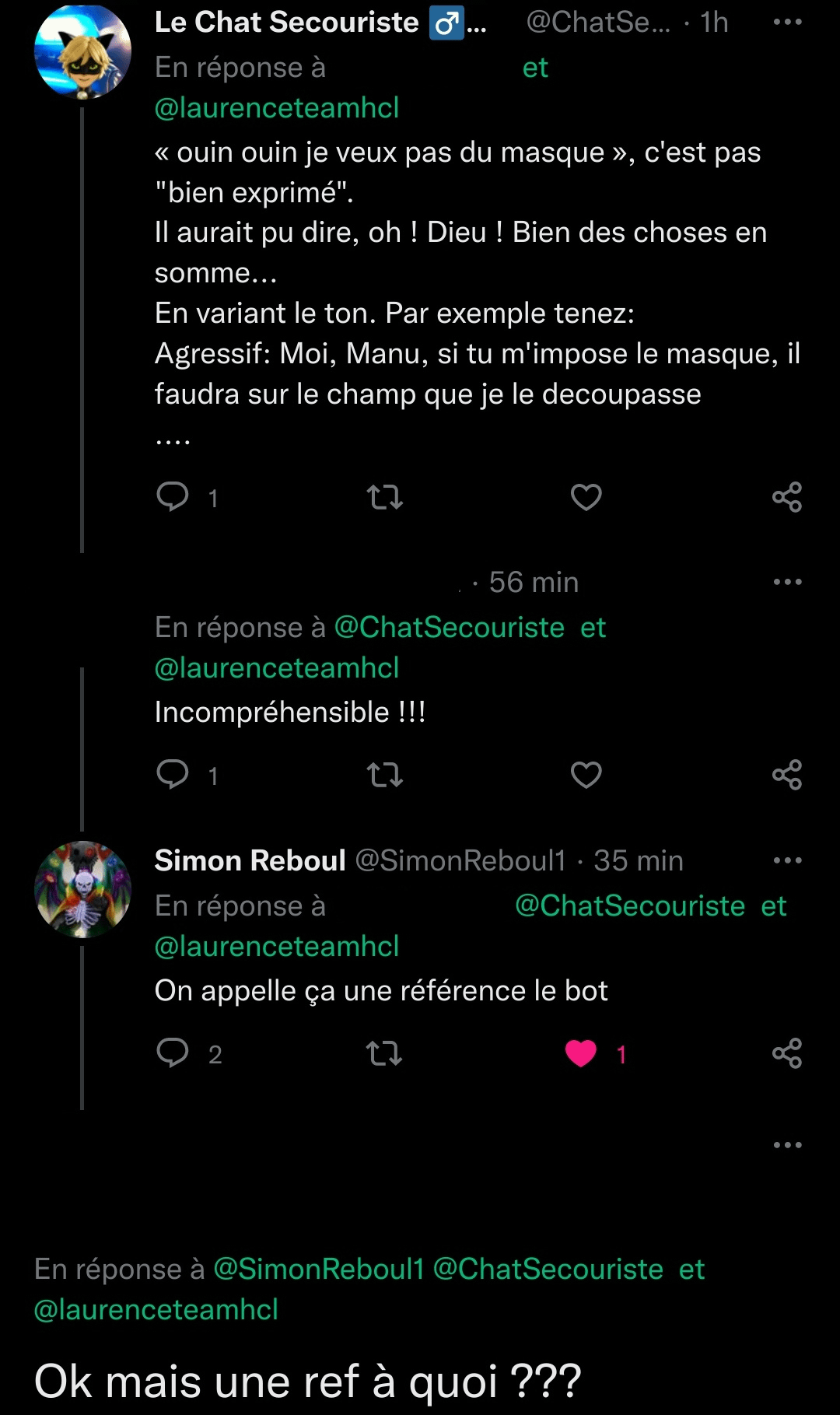840x1415 pixels.
Task: Open the @SimonReboul1 mention in bottom tweet
Action: pos(319,1269)
